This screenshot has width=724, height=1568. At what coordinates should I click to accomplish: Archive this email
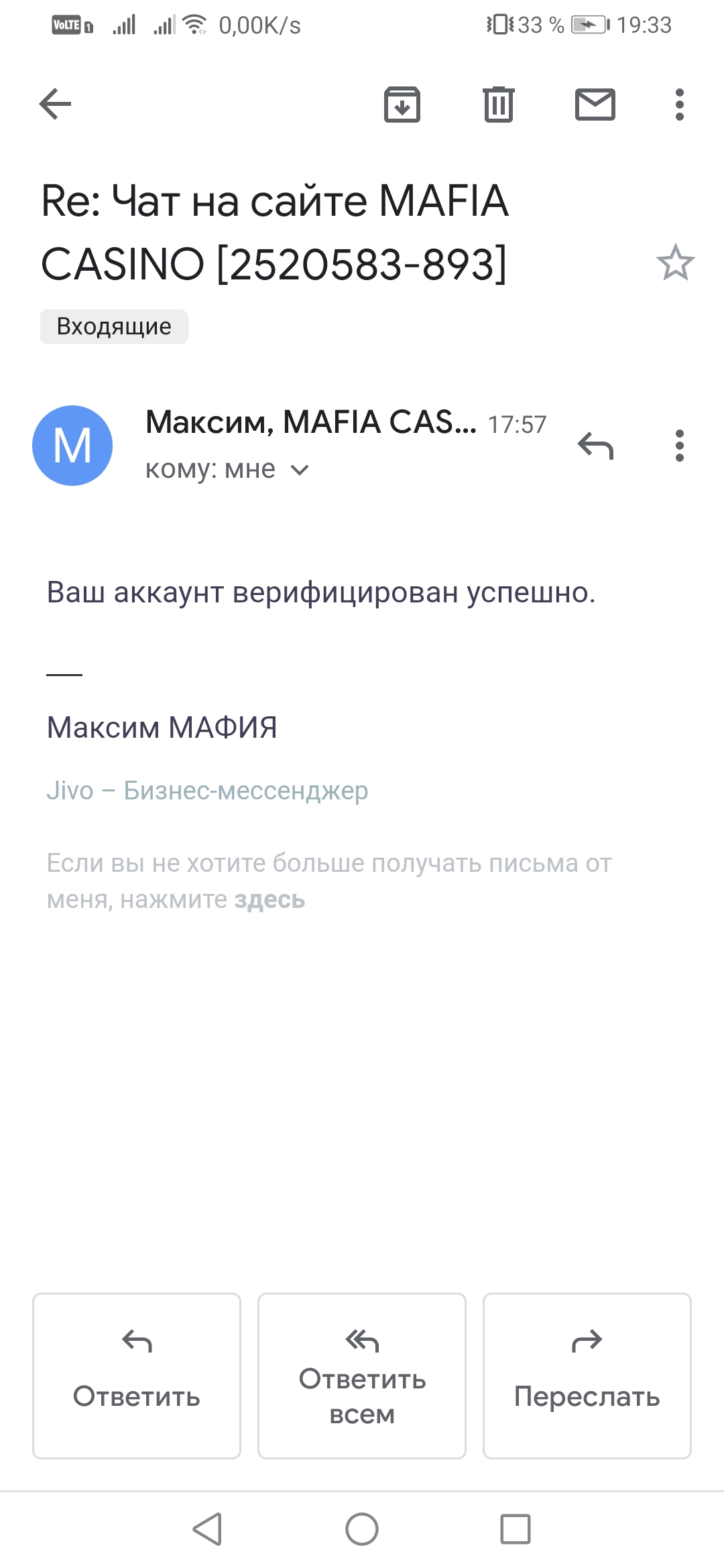pos(402,105)
